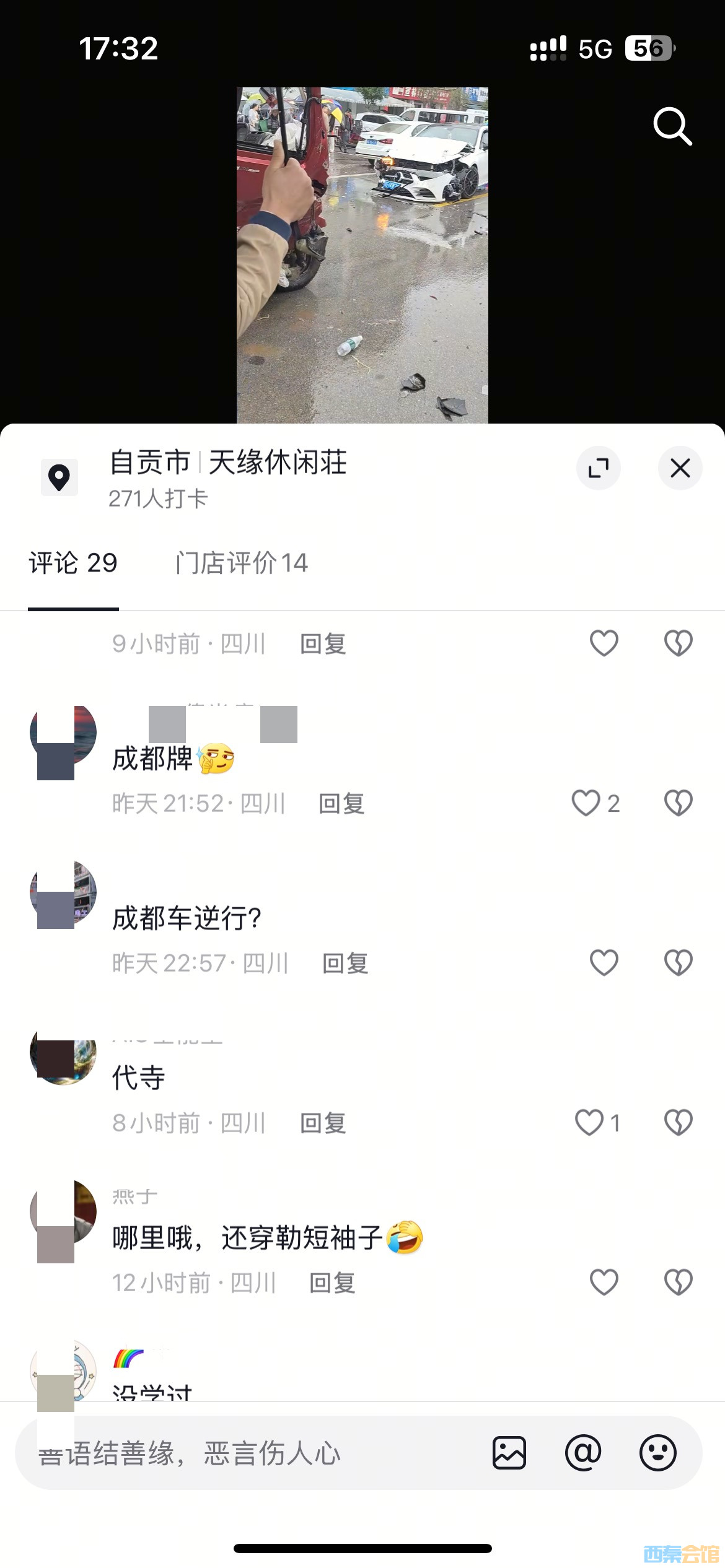Attach an image to the comment

[509, 1453]
